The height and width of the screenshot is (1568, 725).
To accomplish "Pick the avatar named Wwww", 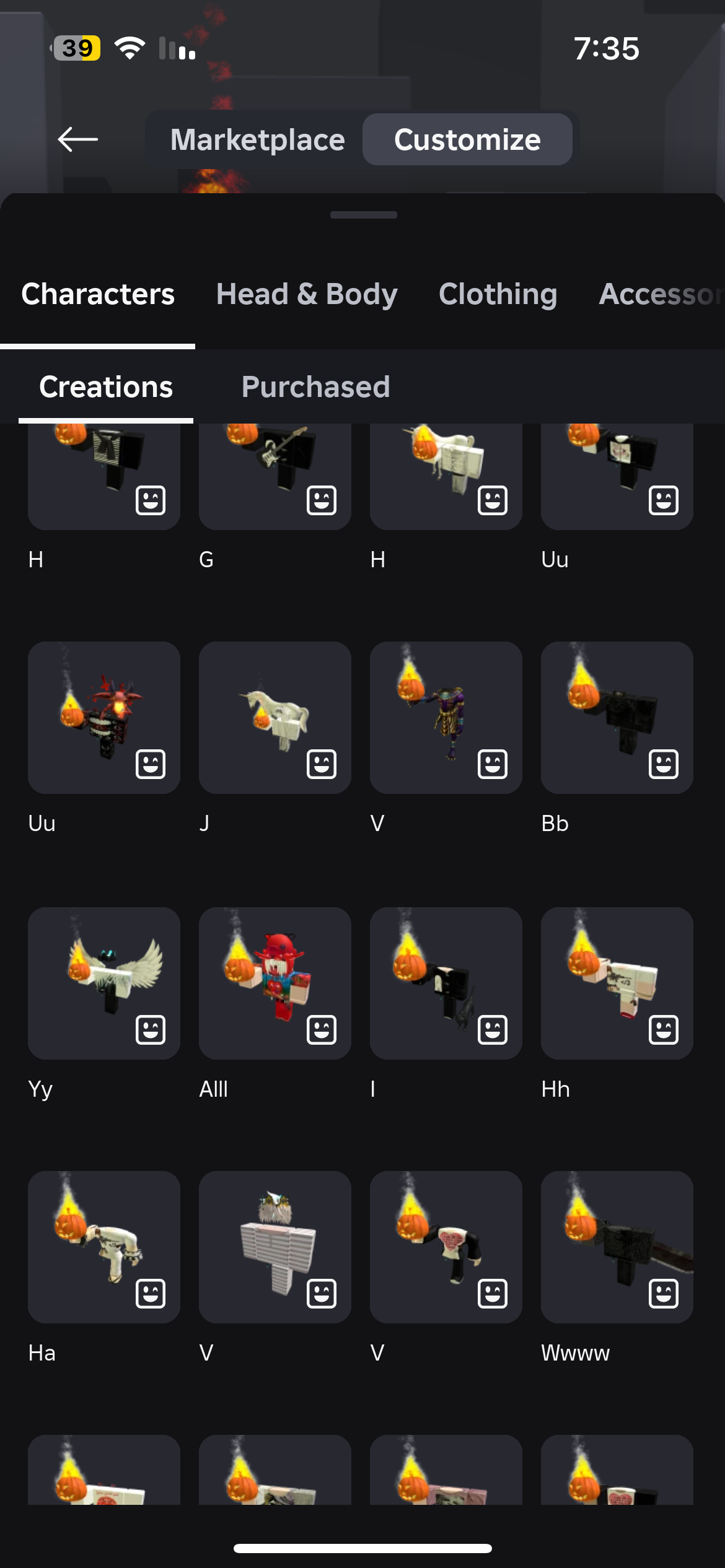I will [x=617, y=1247].
